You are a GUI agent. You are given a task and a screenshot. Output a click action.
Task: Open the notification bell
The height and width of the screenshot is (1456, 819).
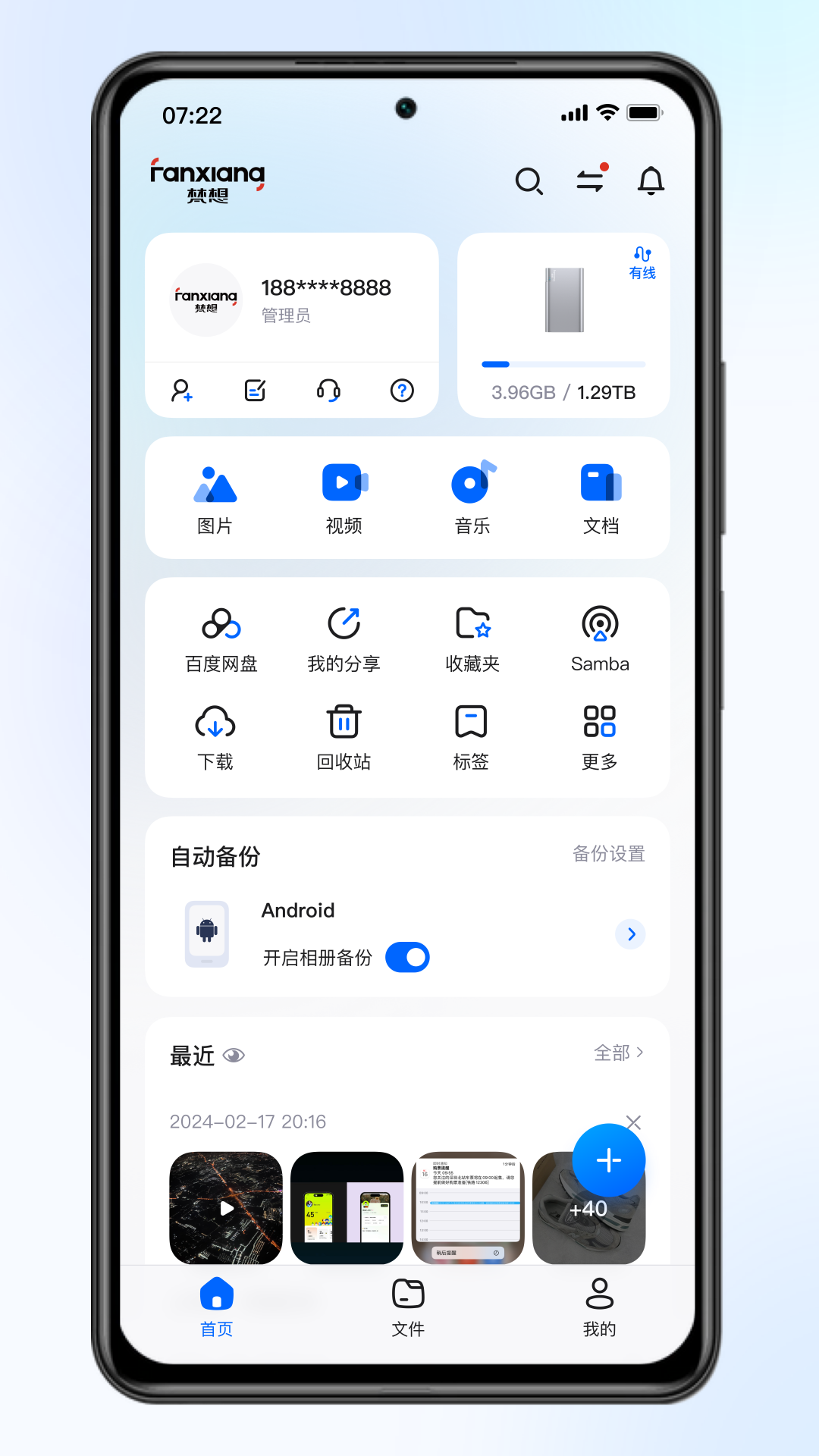coord(651,182)
